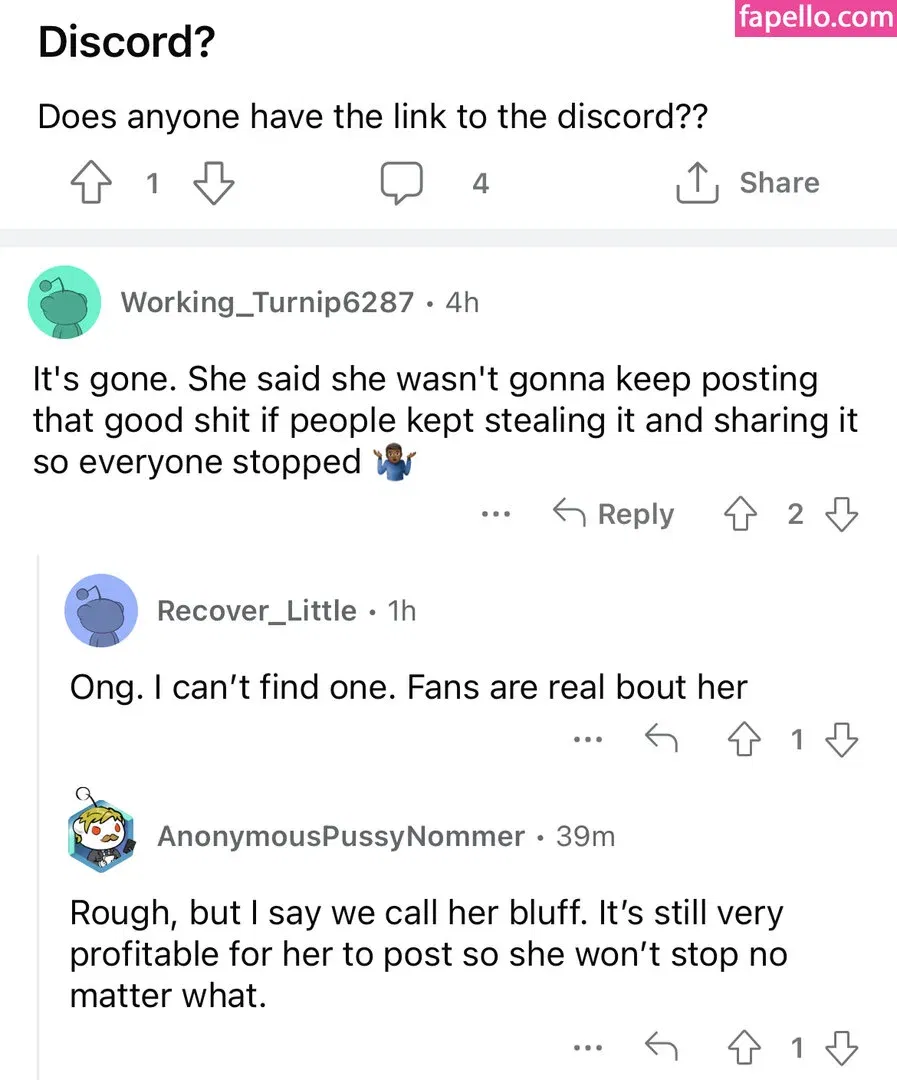Open comments via the speech bubble icon
Screen dimensions: 897x1080
[x=400, y=184]
